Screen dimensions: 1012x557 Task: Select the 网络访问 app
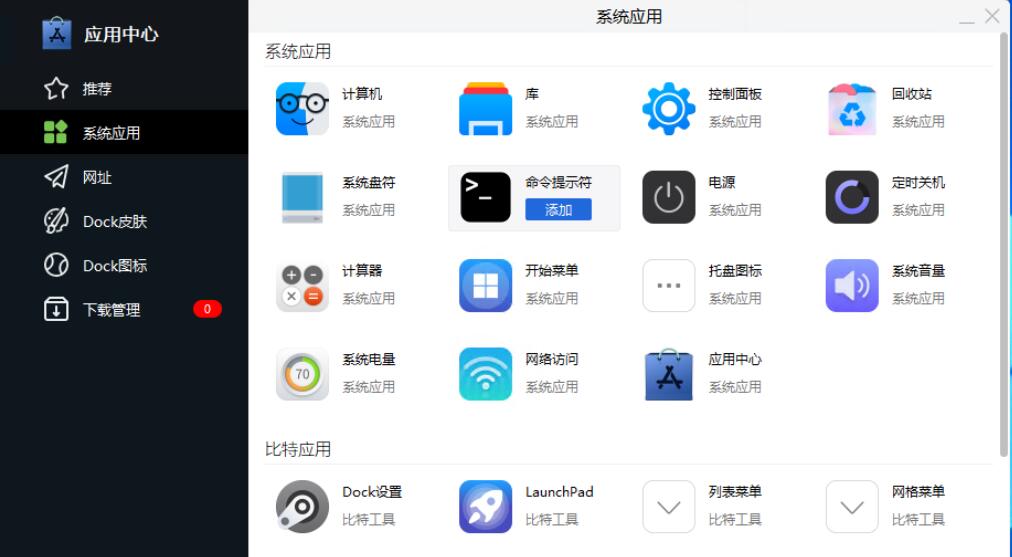[x=485, y=373]
